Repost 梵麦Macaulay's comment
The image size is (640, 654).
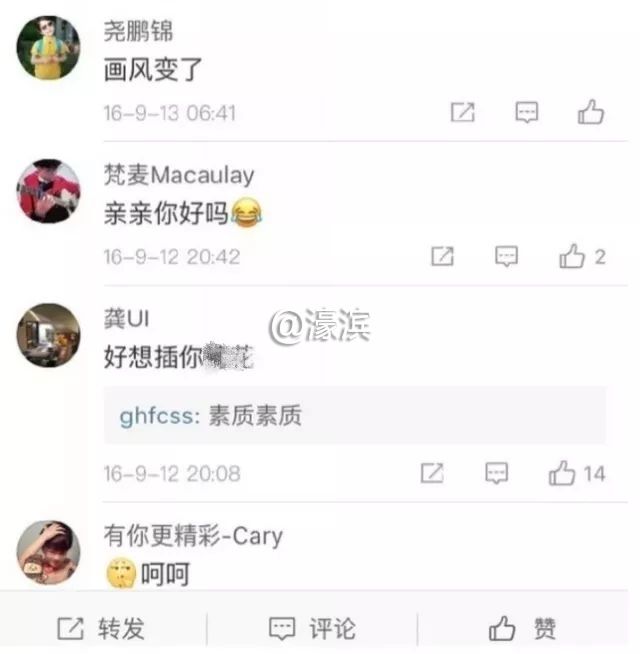tap(442, 257)
